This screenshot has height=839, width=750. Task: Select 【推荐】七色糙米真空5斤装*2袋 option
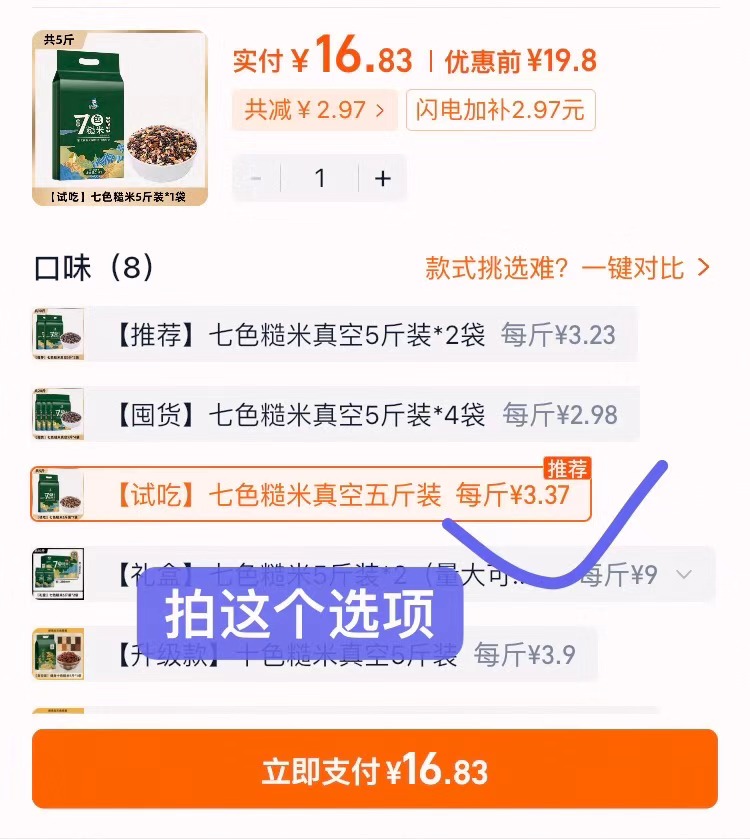[x=334, y=334]
